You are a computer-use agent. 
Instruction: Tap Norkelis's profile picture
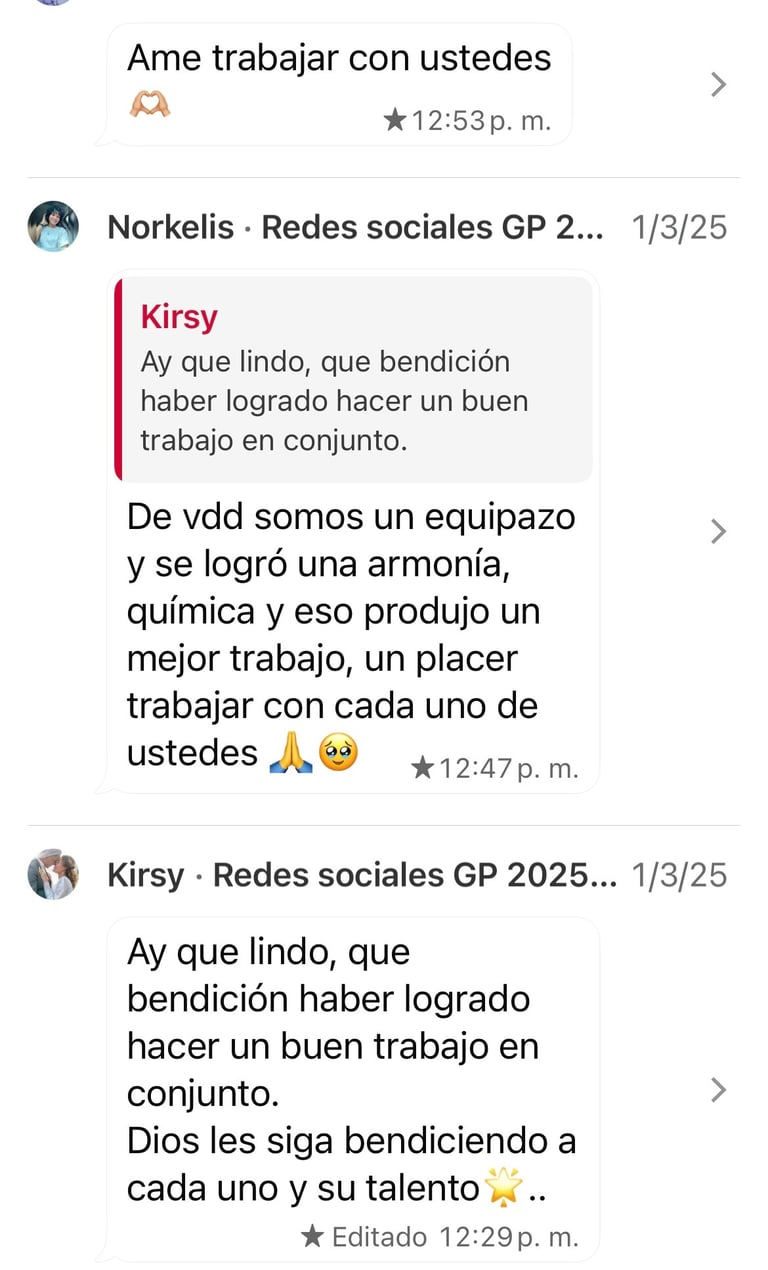point(53,227)
